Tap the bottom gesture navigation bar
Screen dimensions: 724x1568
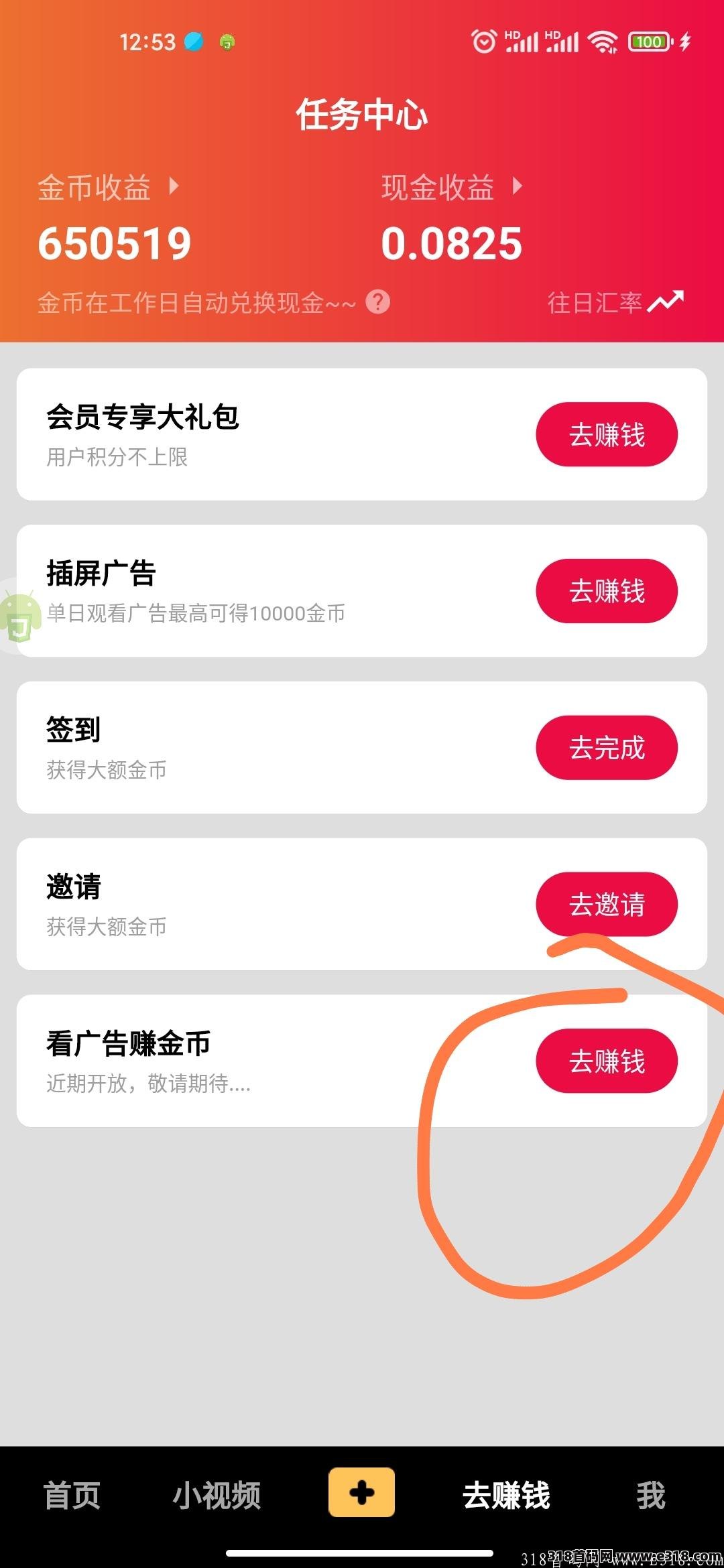coord(362,1552)
